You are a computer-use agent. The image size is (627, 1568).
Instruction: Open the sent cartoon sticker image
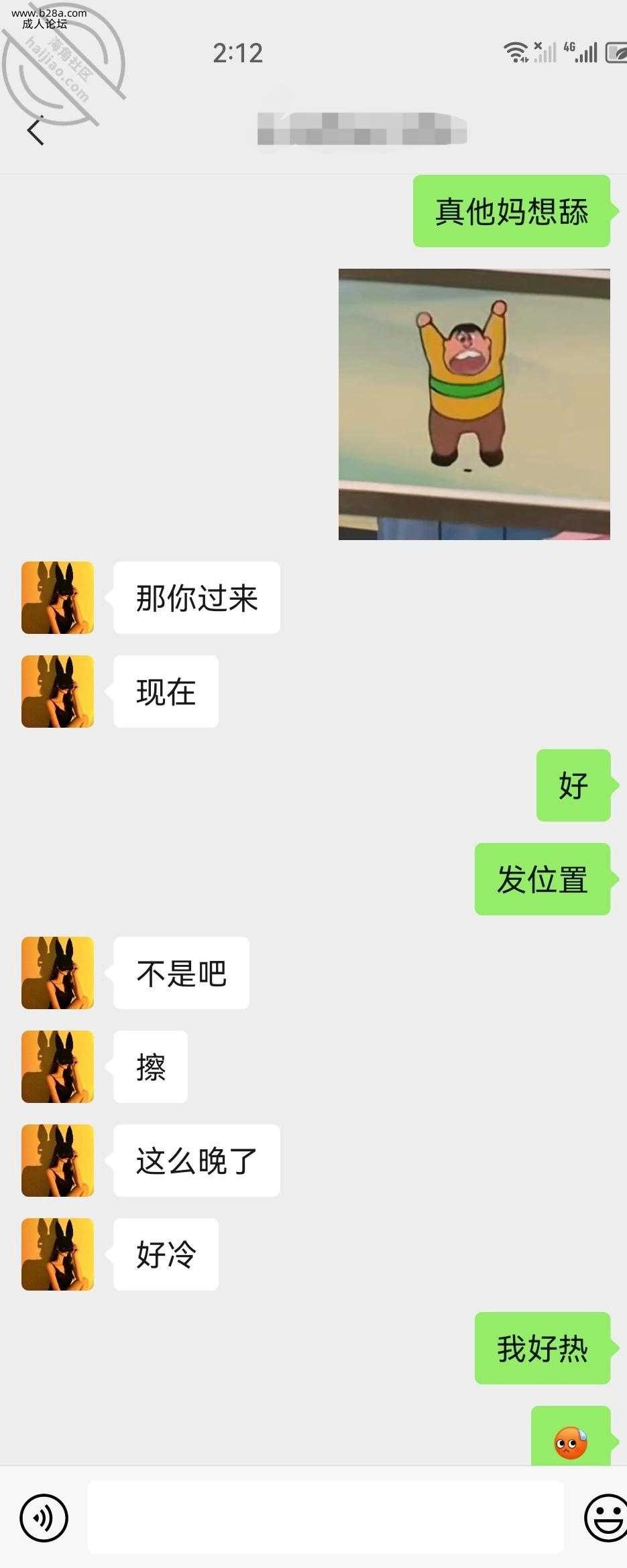(x=474, y=404)
